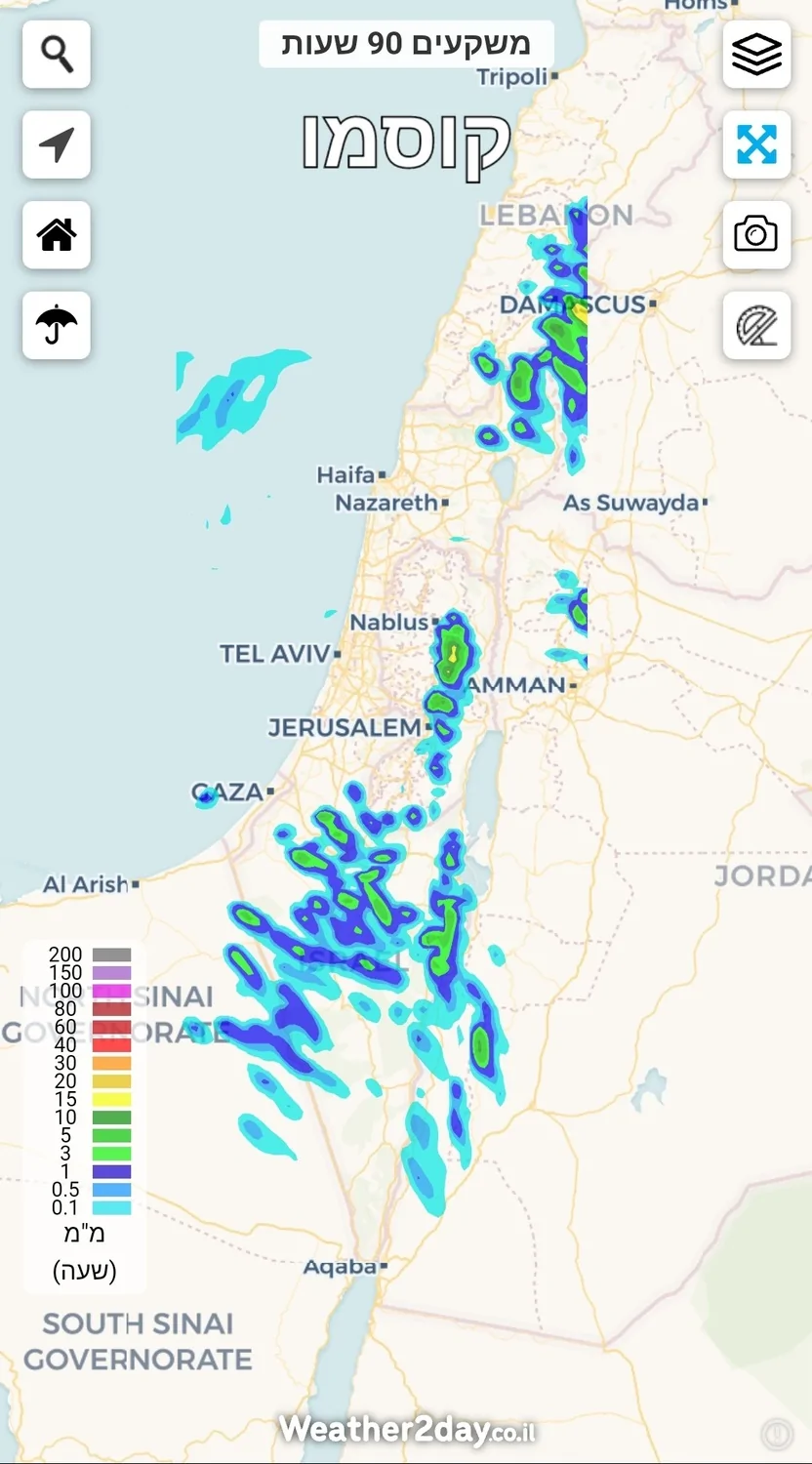Center map on my current location
Screen dimensions: 812x1464
(57, 144)
